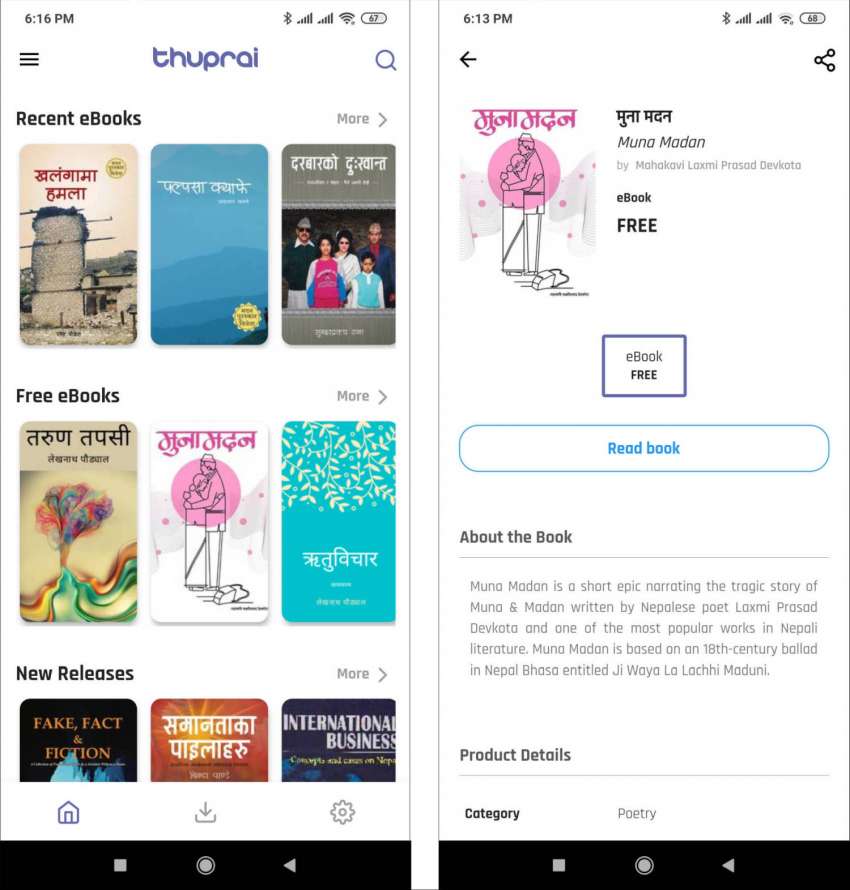Switch to the settings gear tab
The image size is (850, 890).
342,812
